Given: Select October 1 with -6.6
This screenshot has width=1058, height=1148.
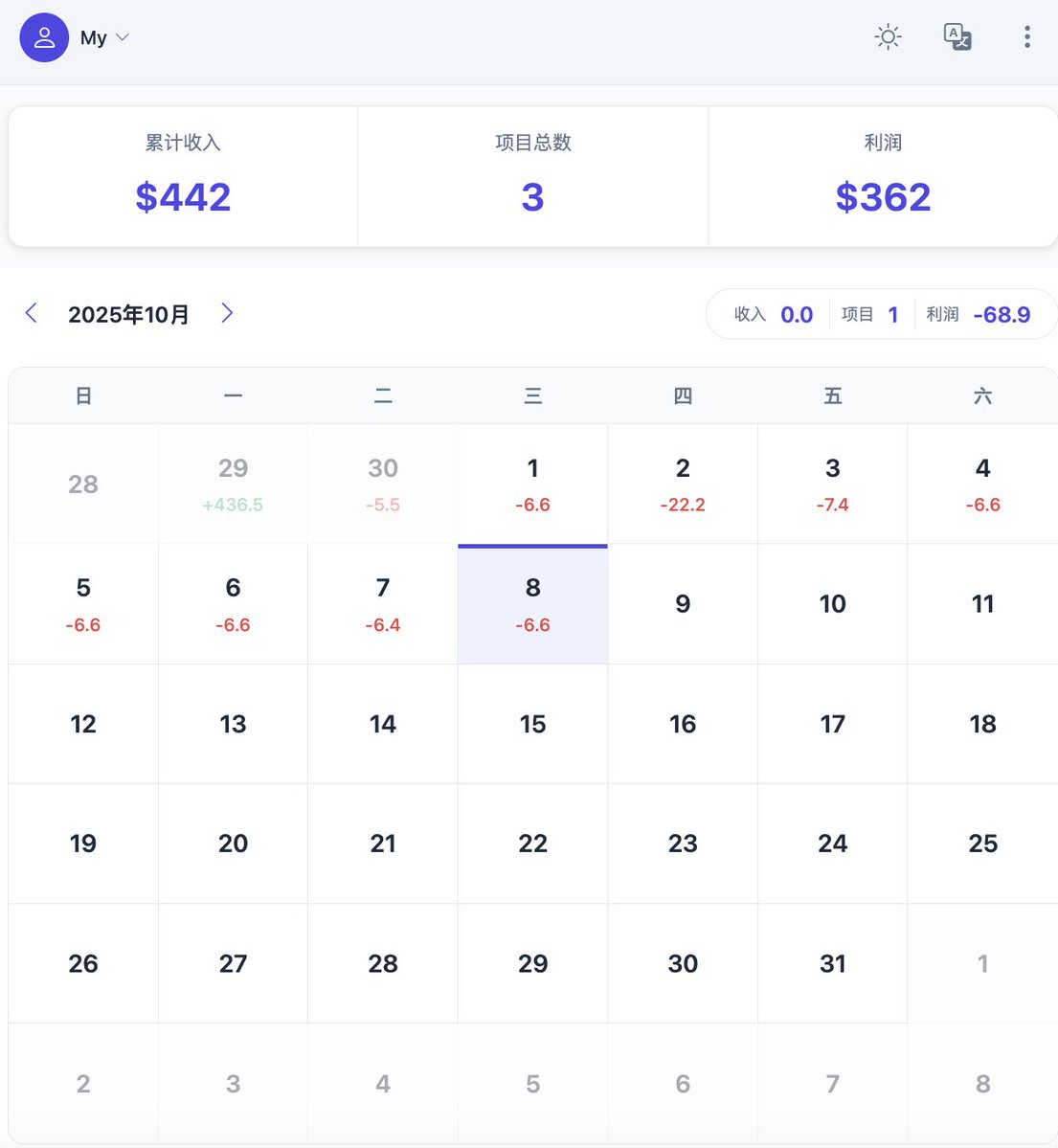Looking at the screenshot, I should (x=532, y=484).
